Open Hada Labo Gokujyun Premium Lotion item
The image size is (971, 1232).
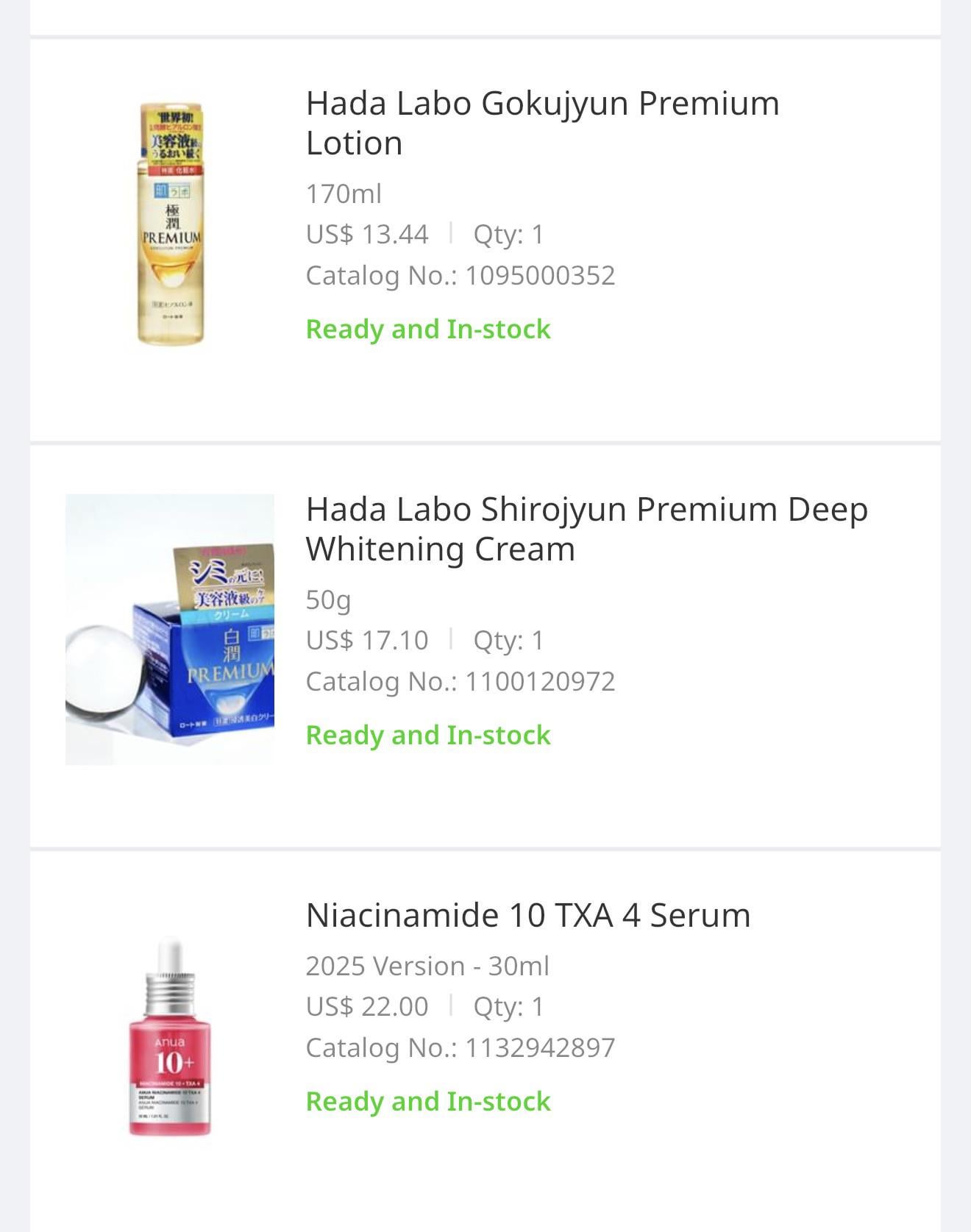(542, 123)
